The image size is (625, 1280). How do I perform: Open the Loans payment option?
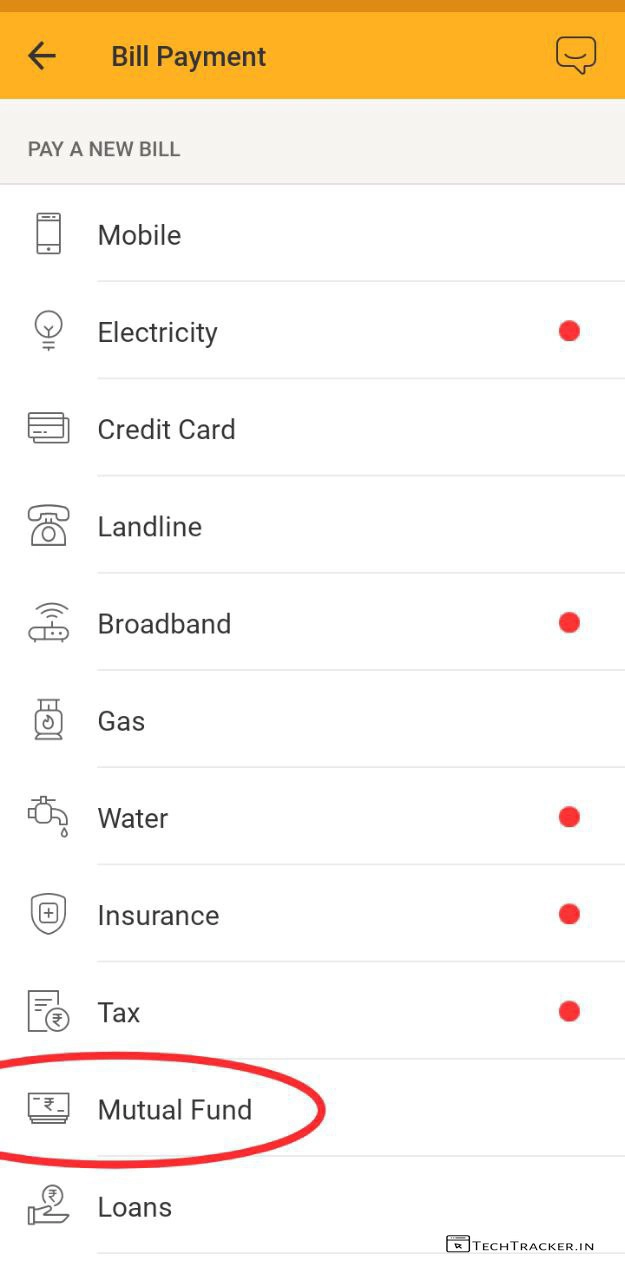coord(135,1207)
